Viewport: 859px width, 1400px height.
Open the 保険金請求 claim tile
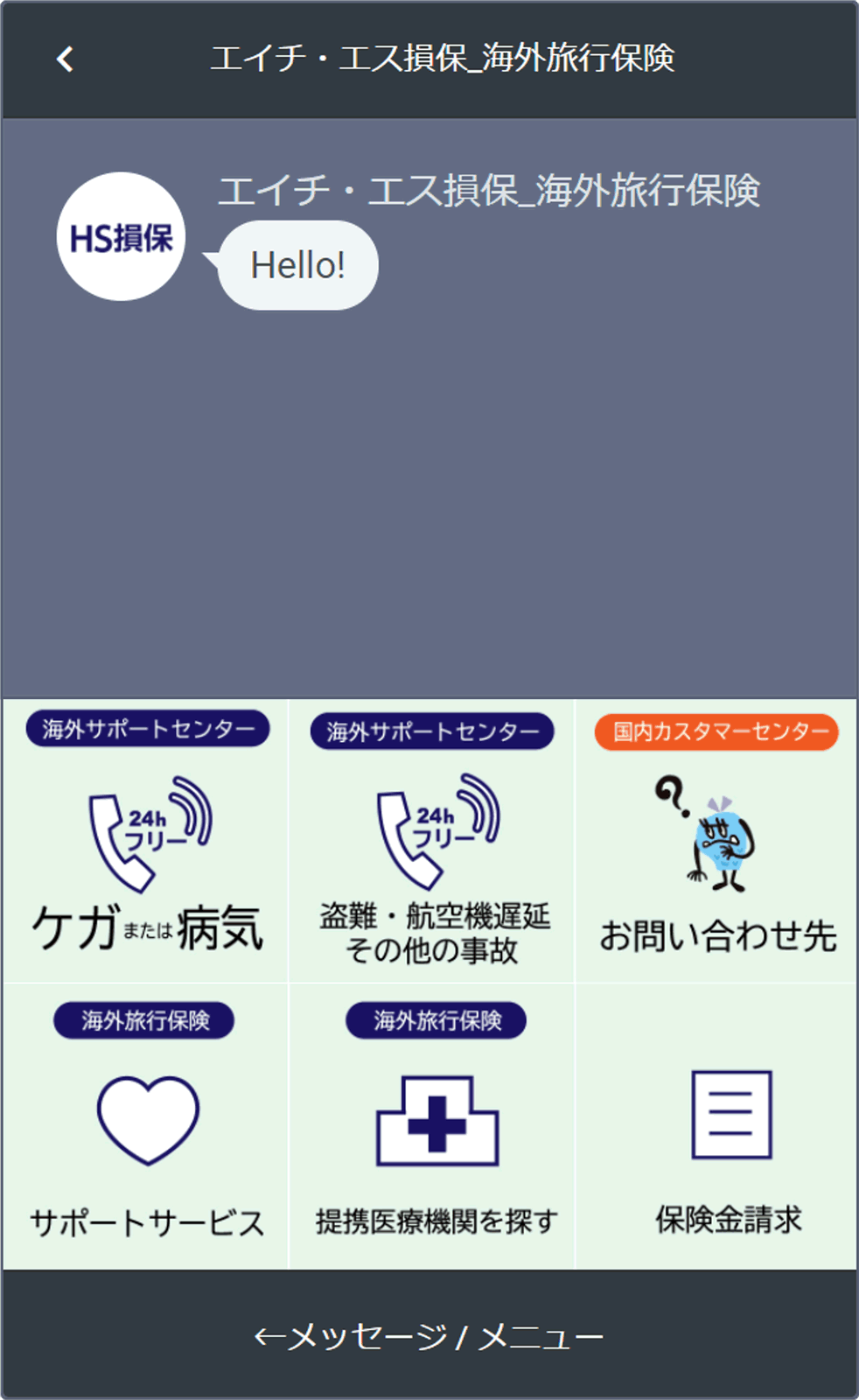[716, 1126]
